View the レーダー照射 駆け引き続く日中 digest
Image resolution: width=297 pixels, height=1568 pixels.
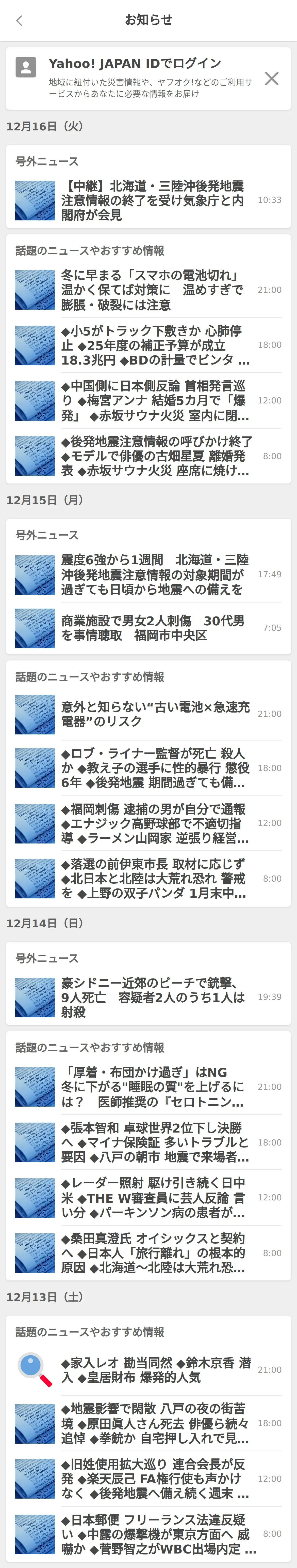point(152,1197)
